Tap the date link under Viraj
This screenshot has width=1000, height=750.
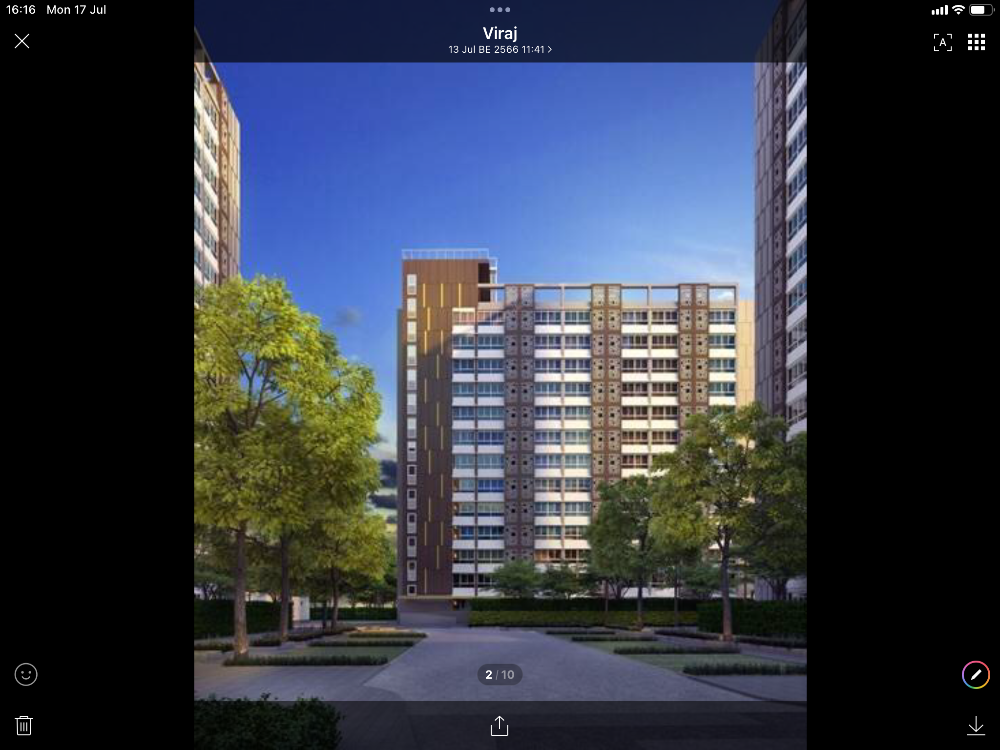pyautogui.click(x=500, y=49)
